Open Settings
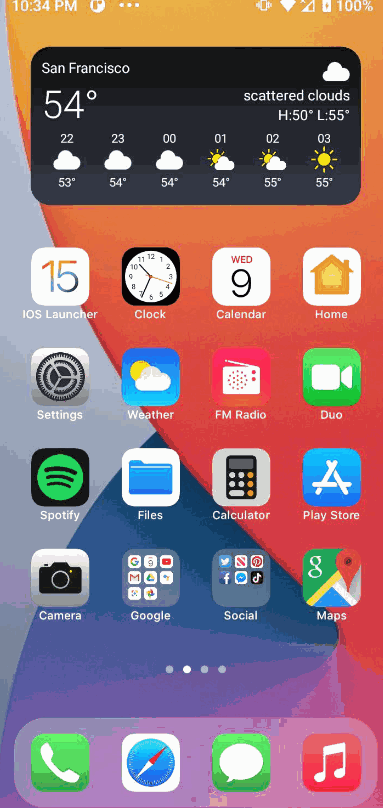This screenshot has width=383, height=808. [x=60, y=377]
